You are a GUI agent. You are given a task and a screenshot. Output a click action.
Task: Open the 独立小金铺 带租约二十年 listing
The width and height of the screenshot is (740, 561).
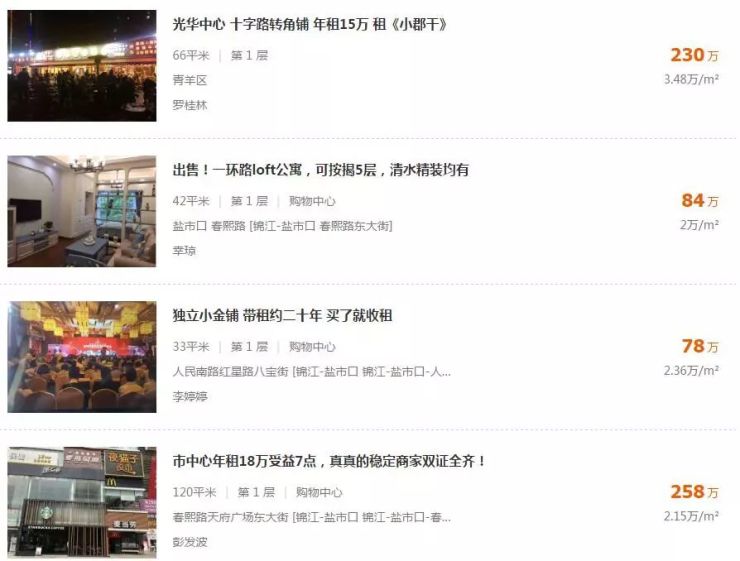click(282, 316)
